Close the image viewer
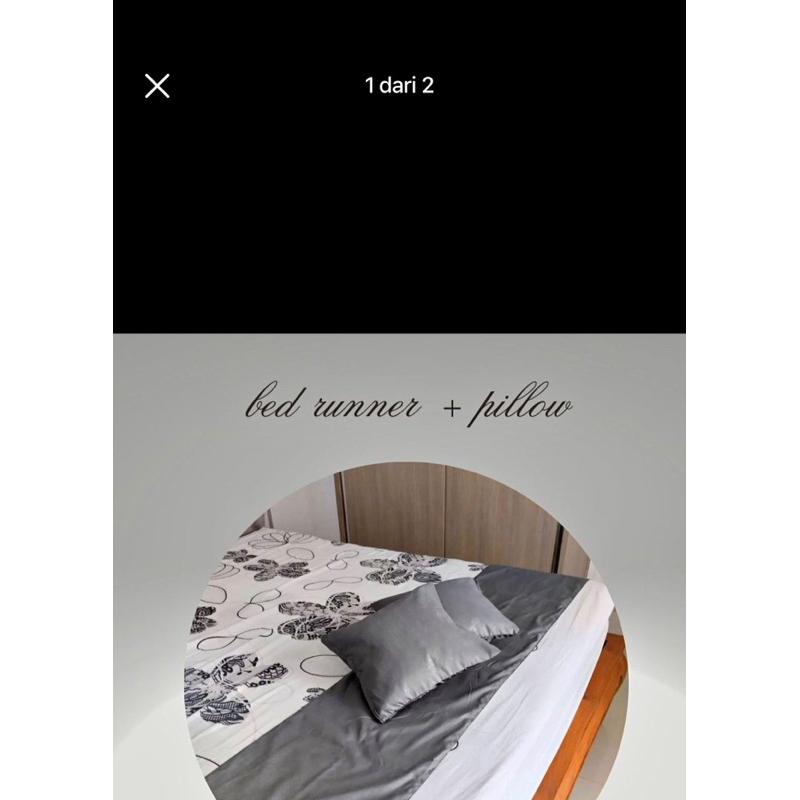The height and width of the screenshot is (800, 800). pyautogui.click(x=157, y=86)
